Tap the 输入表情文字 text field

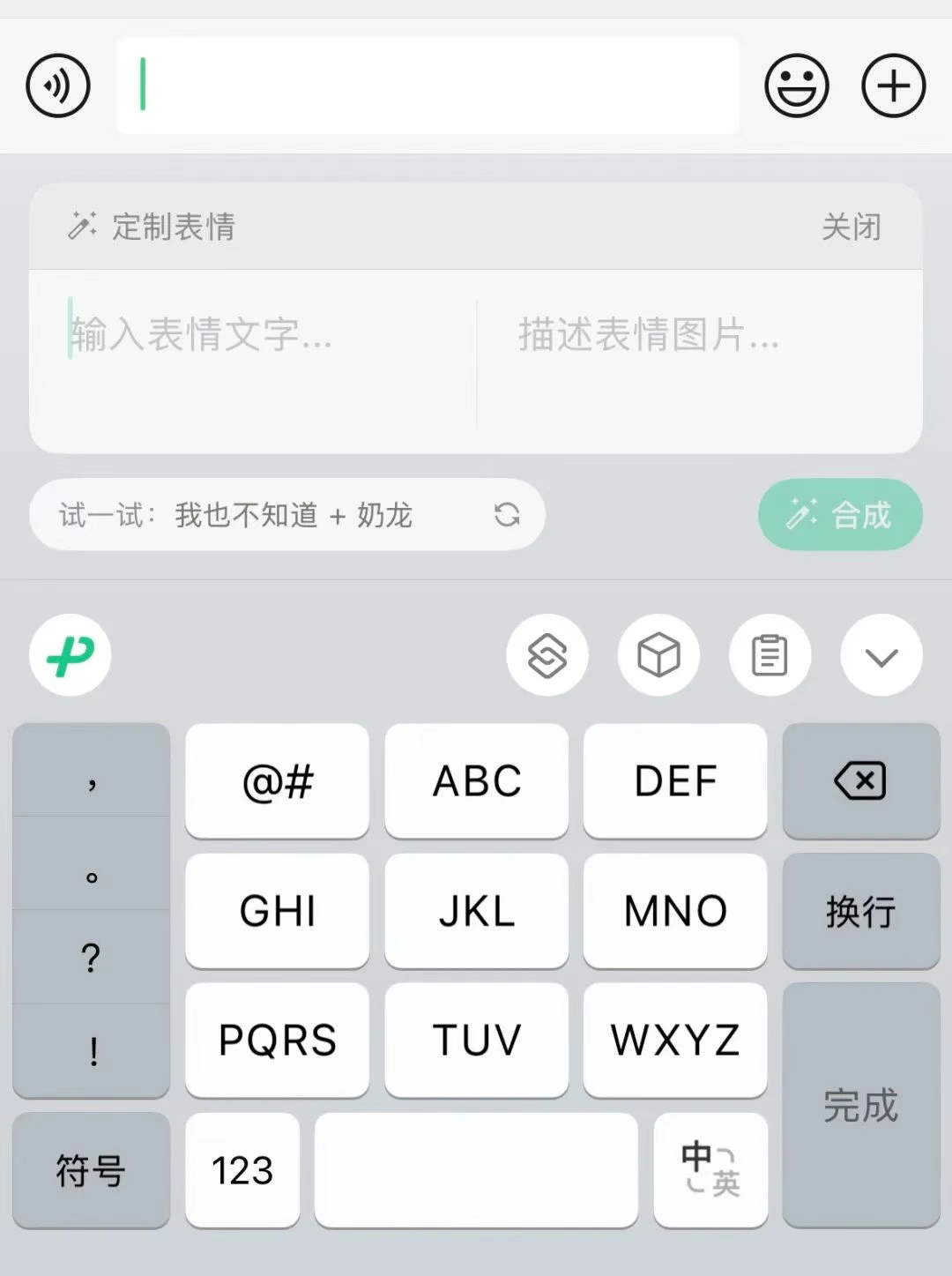(256, 353)
